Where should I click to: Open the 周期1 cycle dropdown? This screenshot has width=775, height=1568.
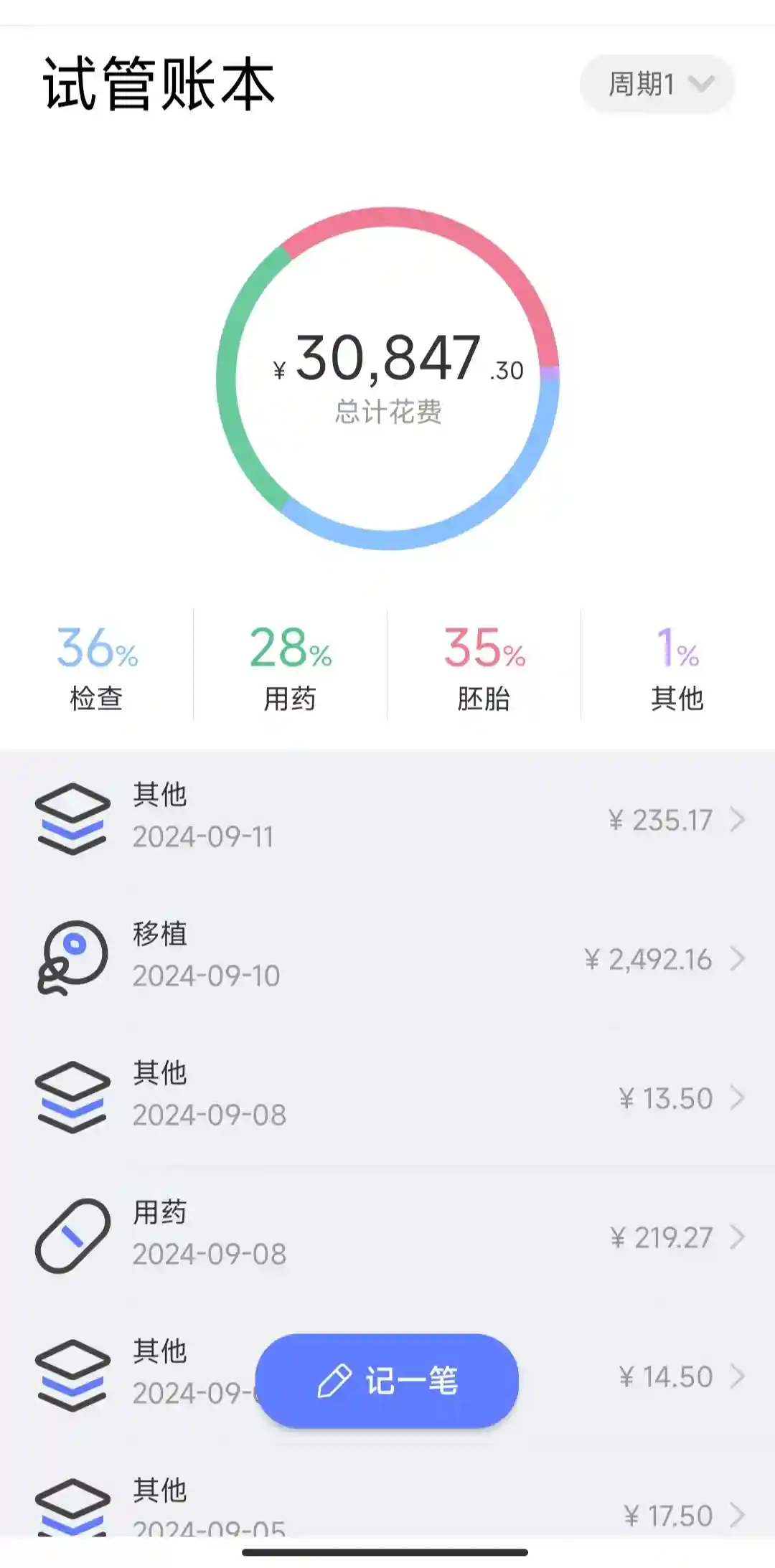click(x=657, y=85)
